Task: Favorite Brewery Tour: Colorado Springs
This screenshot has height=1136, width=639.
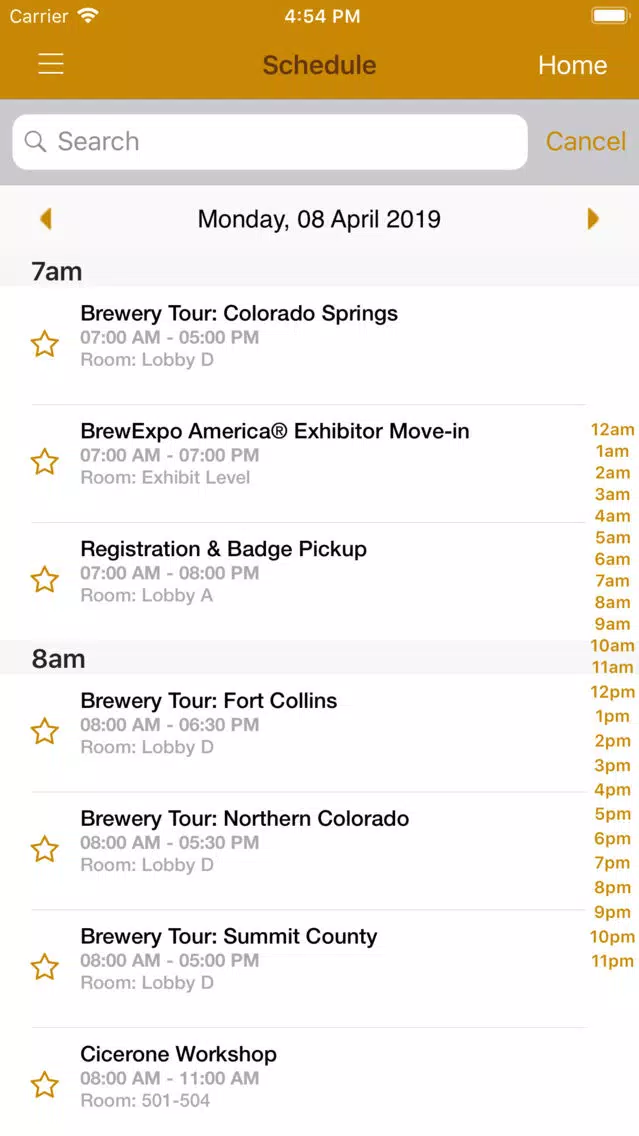Action: point(44,344)
